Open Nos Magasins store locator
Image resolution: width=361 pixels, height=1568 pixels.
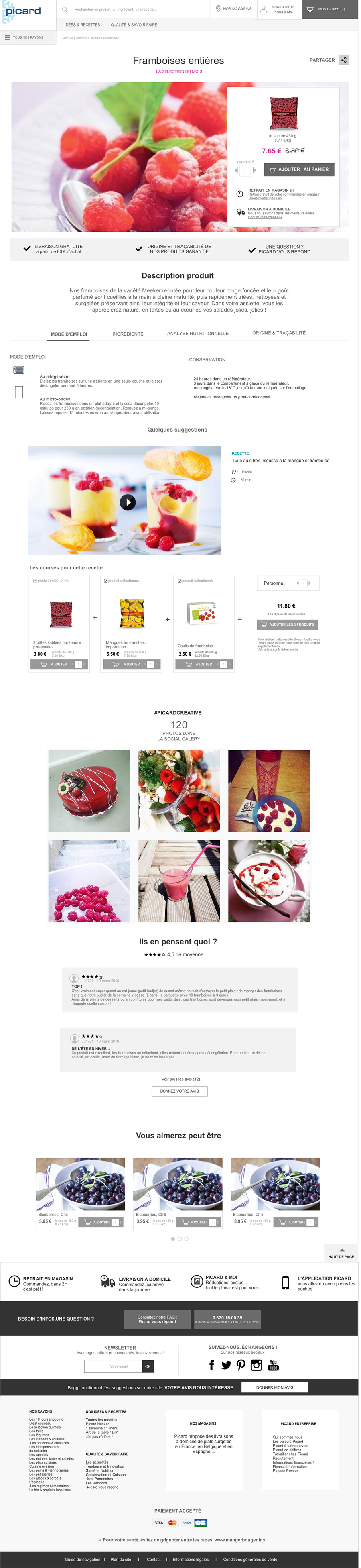click(x=234, y=9)
